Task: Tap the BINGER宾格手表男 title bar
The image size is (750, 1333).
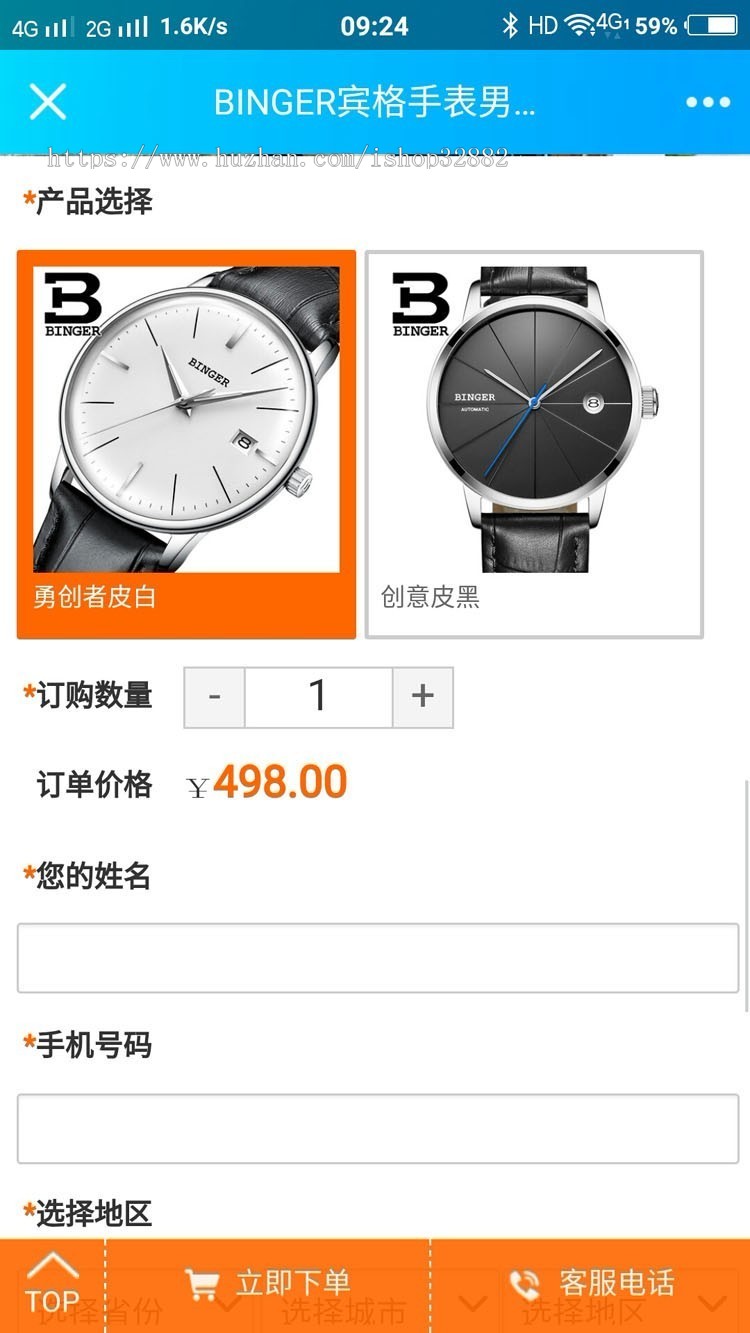Action: [x=375, y=101]
